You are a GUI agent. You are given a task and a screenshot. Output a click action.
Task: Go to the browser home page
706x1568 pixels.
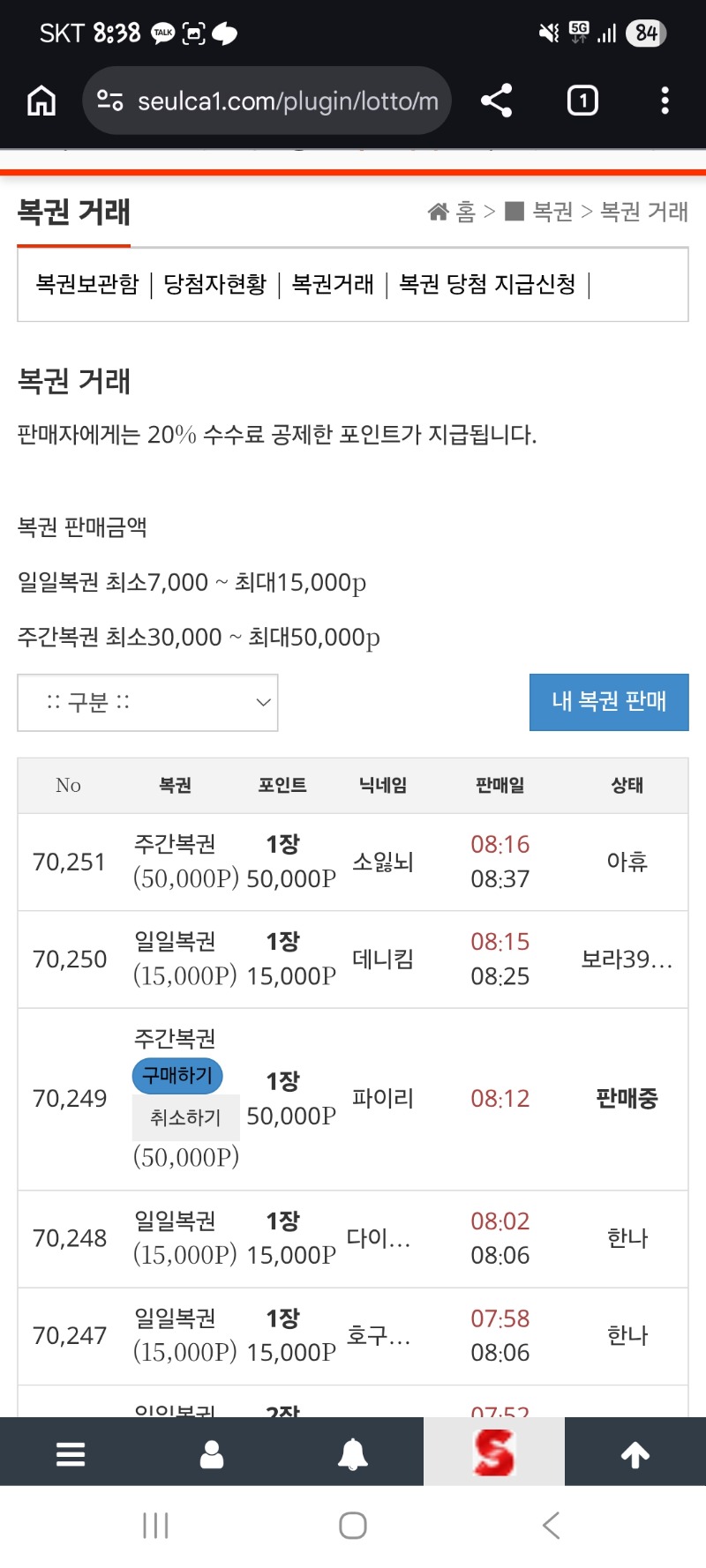[x=41, y=101]
